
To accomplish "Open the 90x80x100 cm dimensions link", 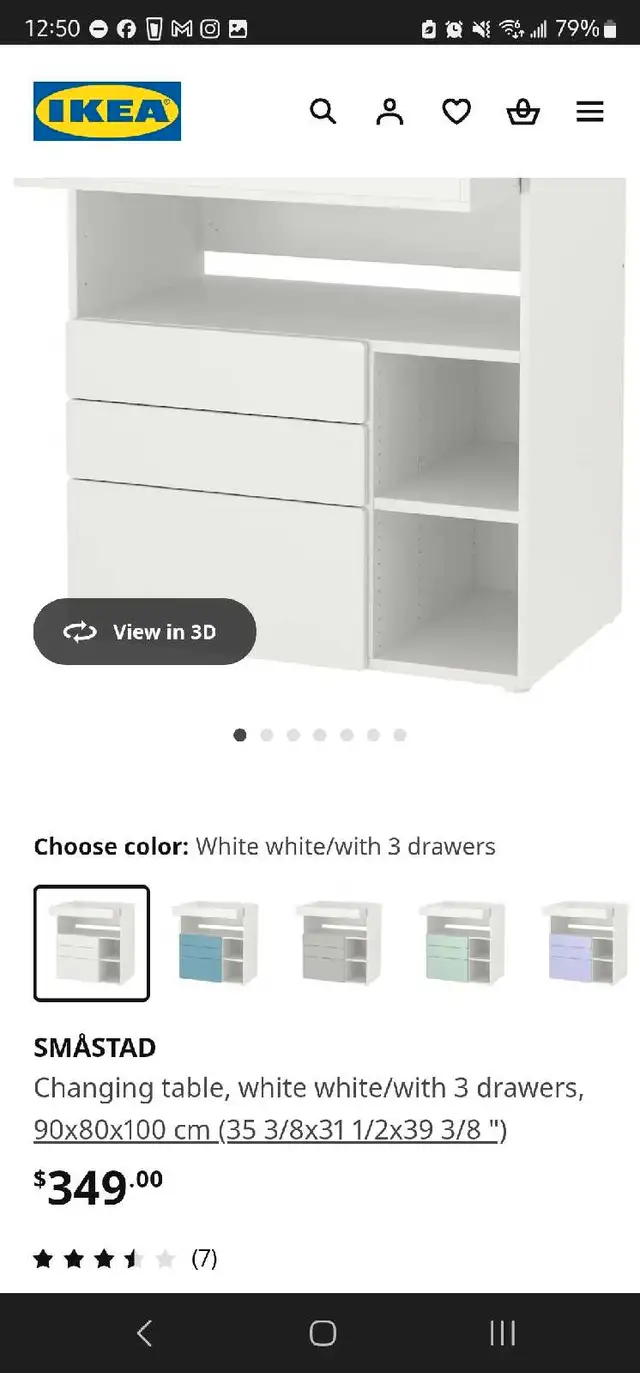I will pos(270,1130).
